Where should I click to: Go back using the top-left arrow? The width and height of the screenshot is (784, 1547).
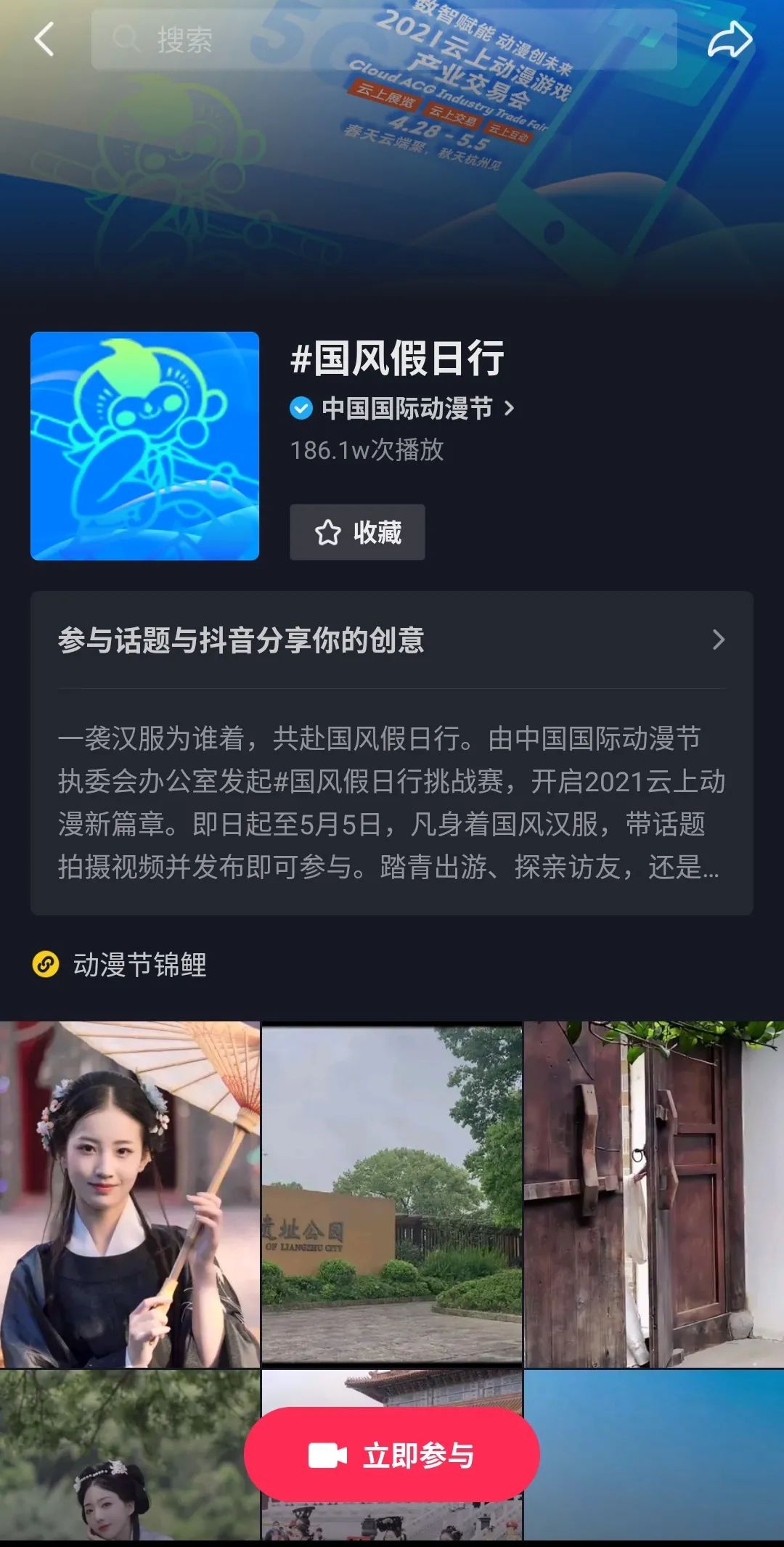[x=44, y=39]
